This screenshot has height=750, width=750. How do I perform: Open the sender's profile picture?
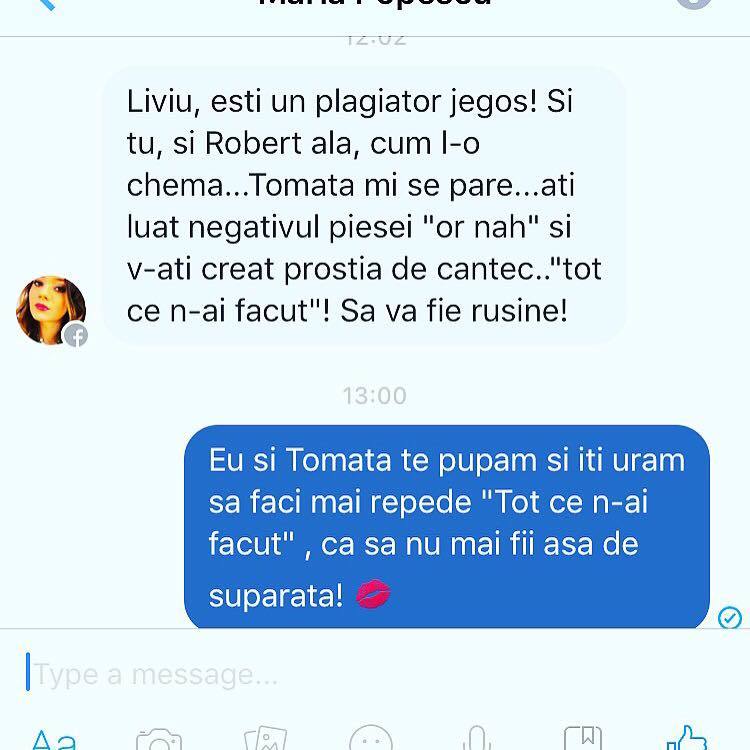pyautogui.click(x=51, y=310)
